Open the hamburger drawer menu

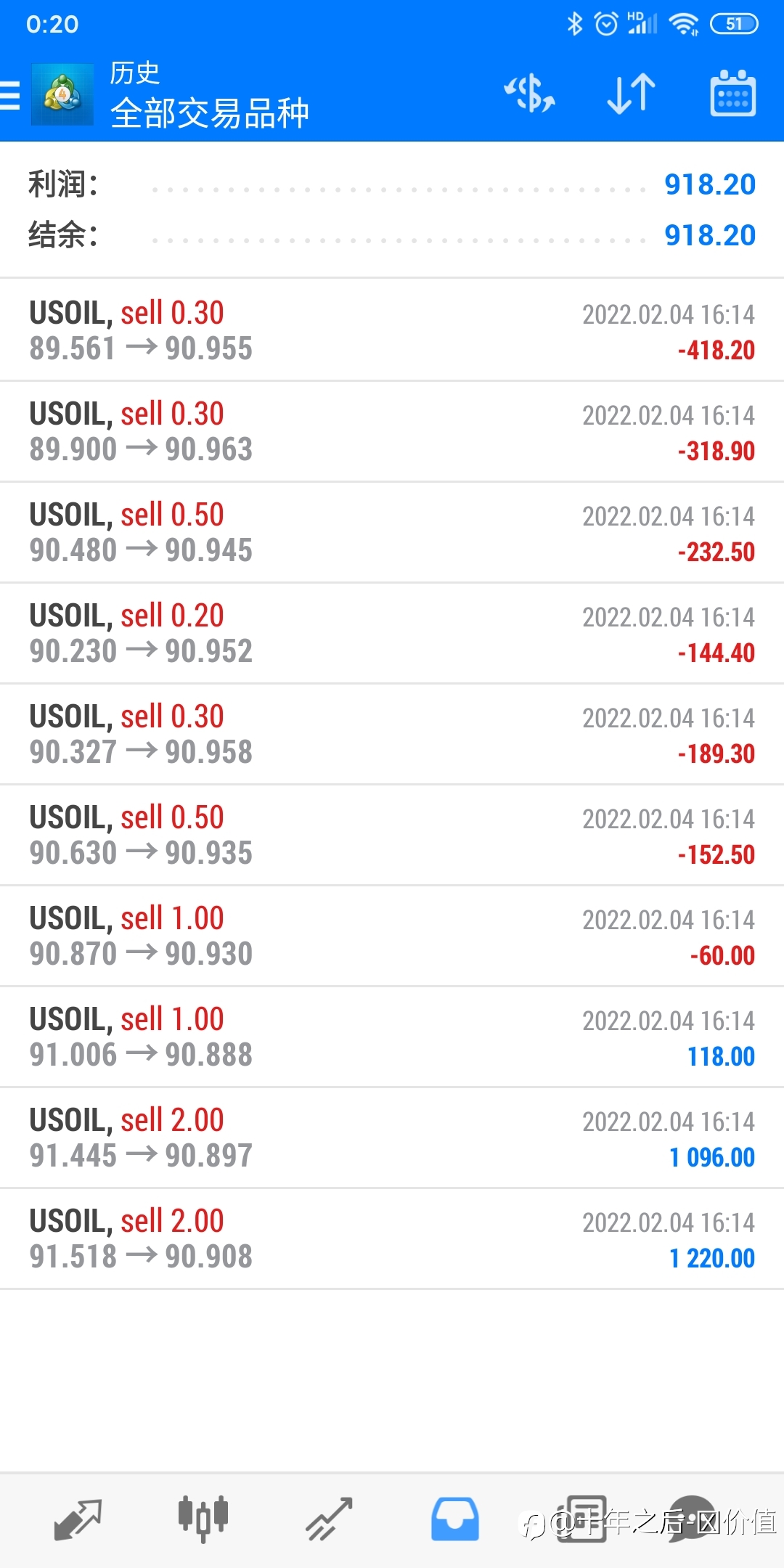[x=10, y=95]
